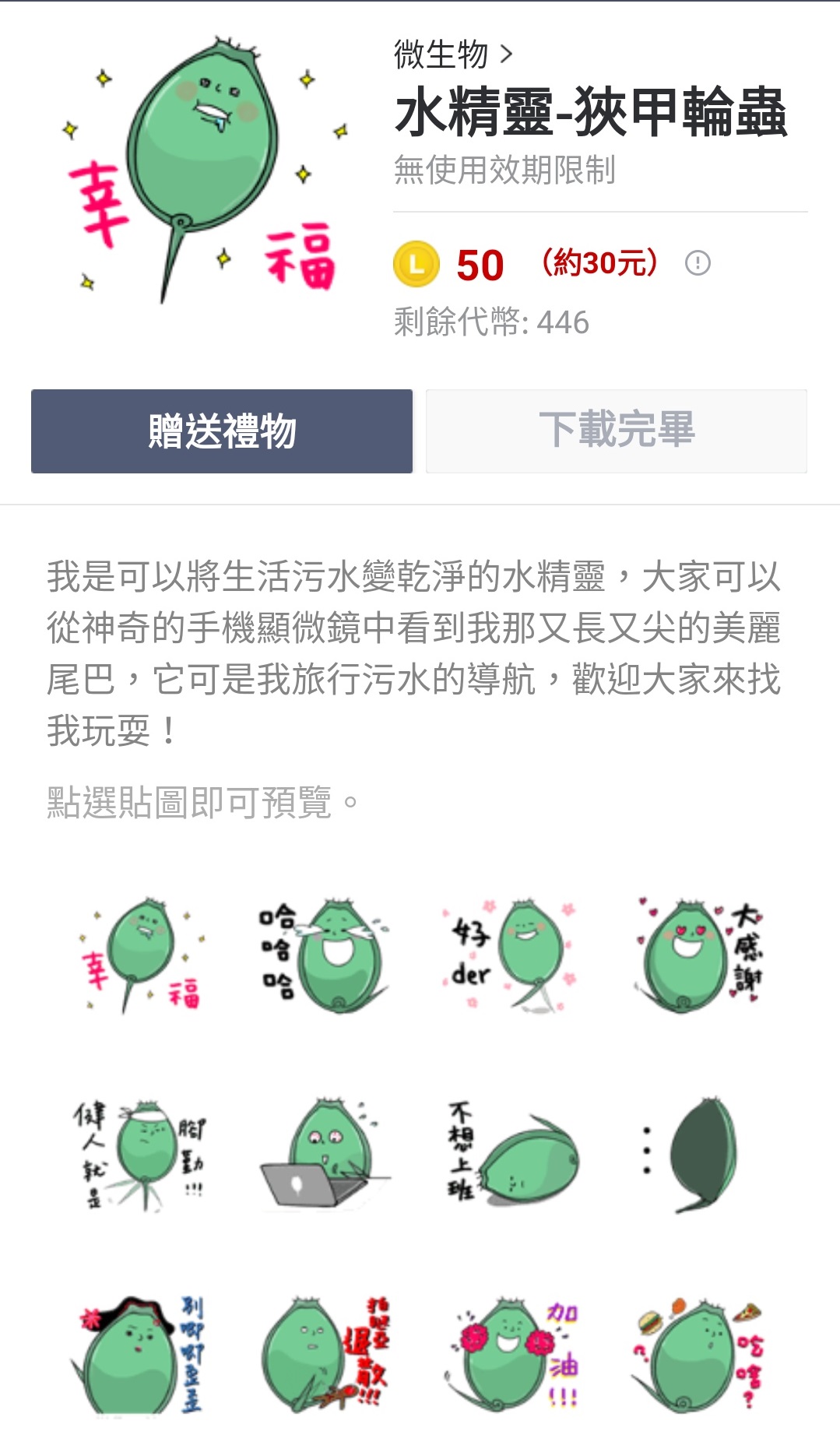Open the price info icon beside 約30元

[x=697, y=263]
